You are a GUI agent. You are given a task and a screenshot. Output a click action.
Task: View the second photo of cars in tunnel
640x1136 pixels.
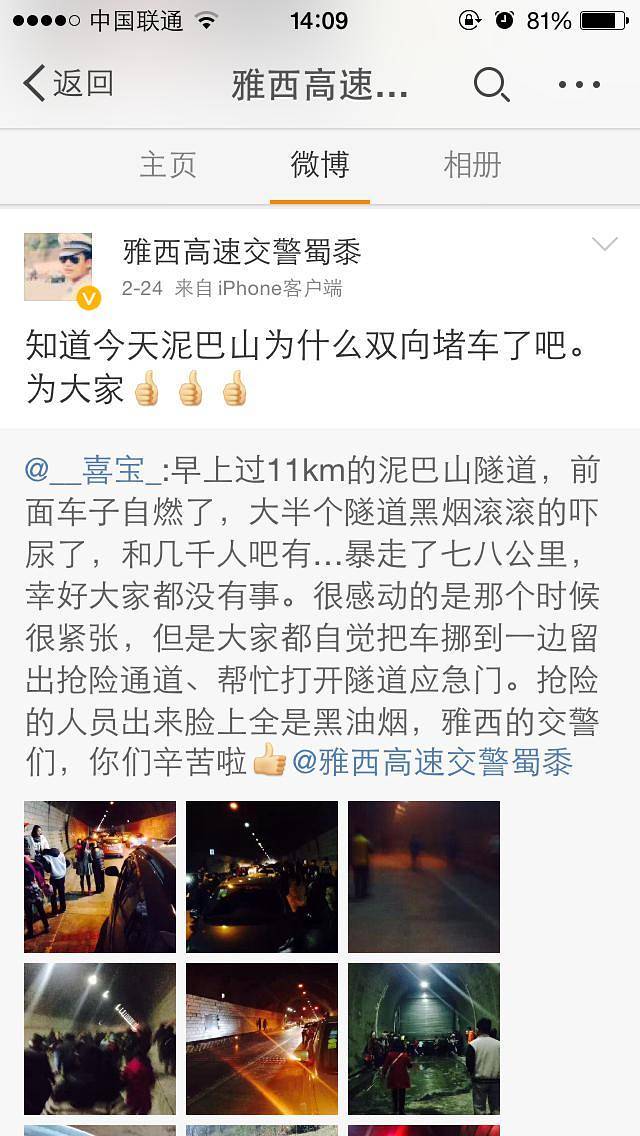click(262, 876)
